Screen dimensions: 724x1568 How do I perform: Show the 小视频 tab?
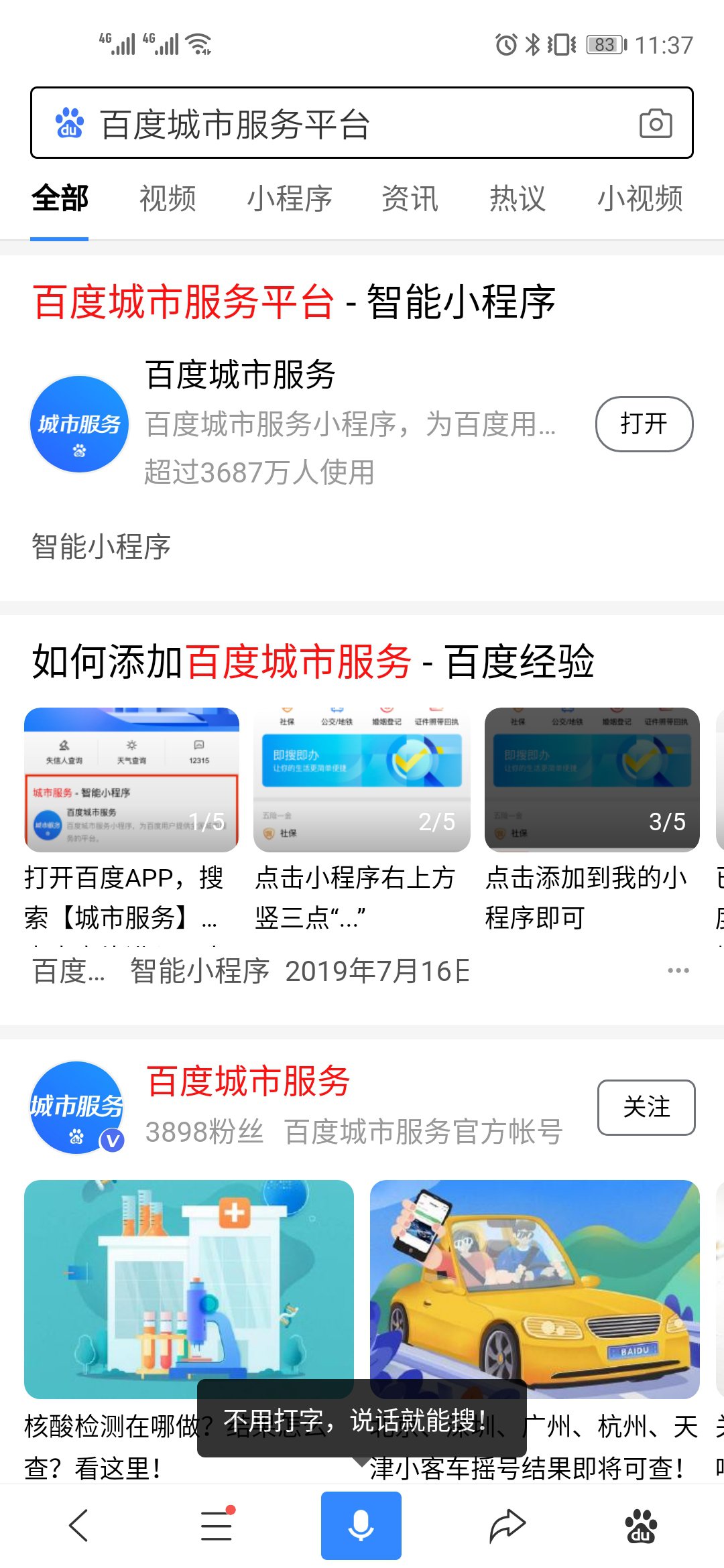pyautogui.click(x=640, y=199)
